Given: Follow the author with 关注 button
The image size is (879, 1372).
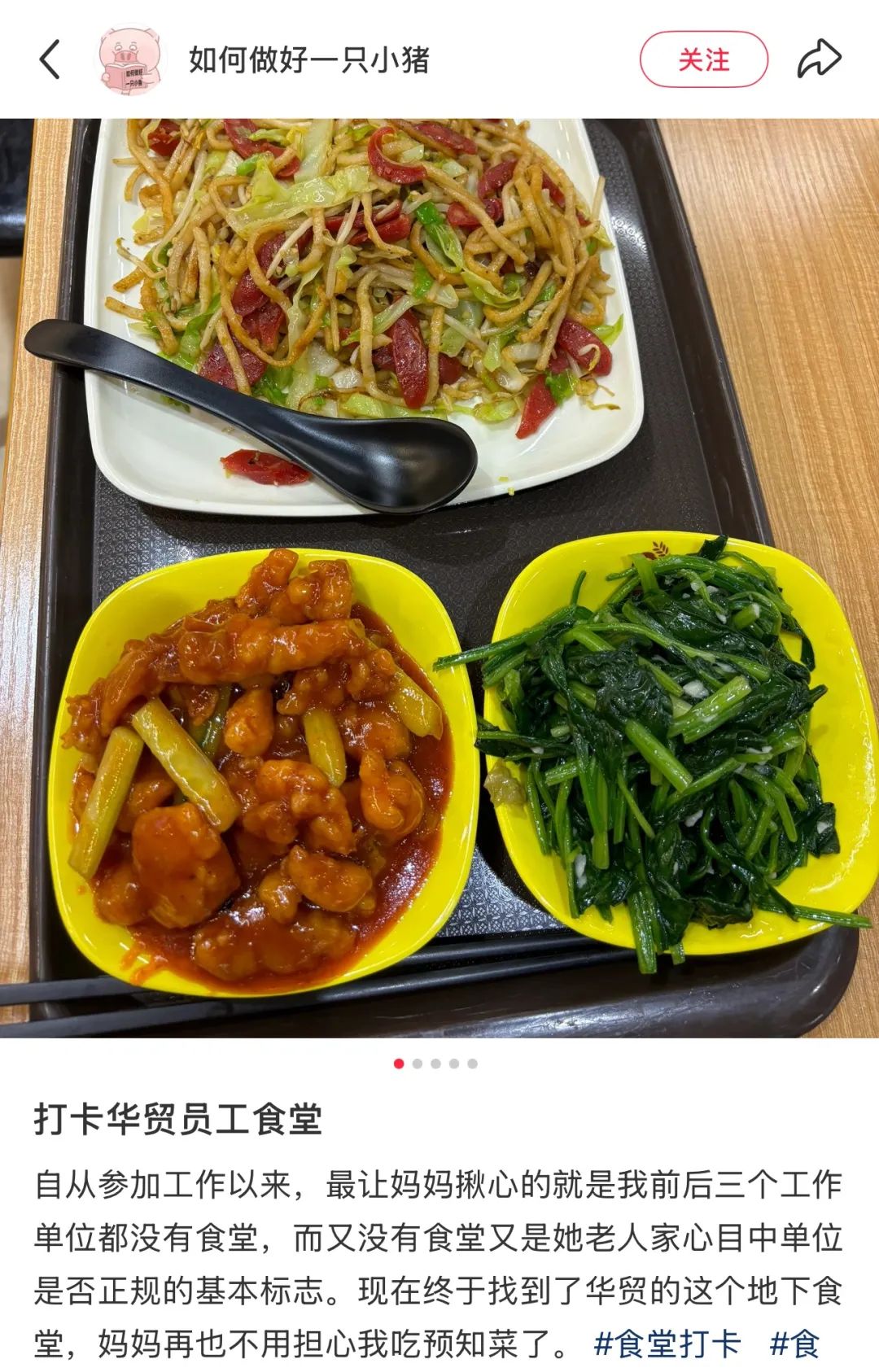Looking at the screenshot, I should 704,59.
